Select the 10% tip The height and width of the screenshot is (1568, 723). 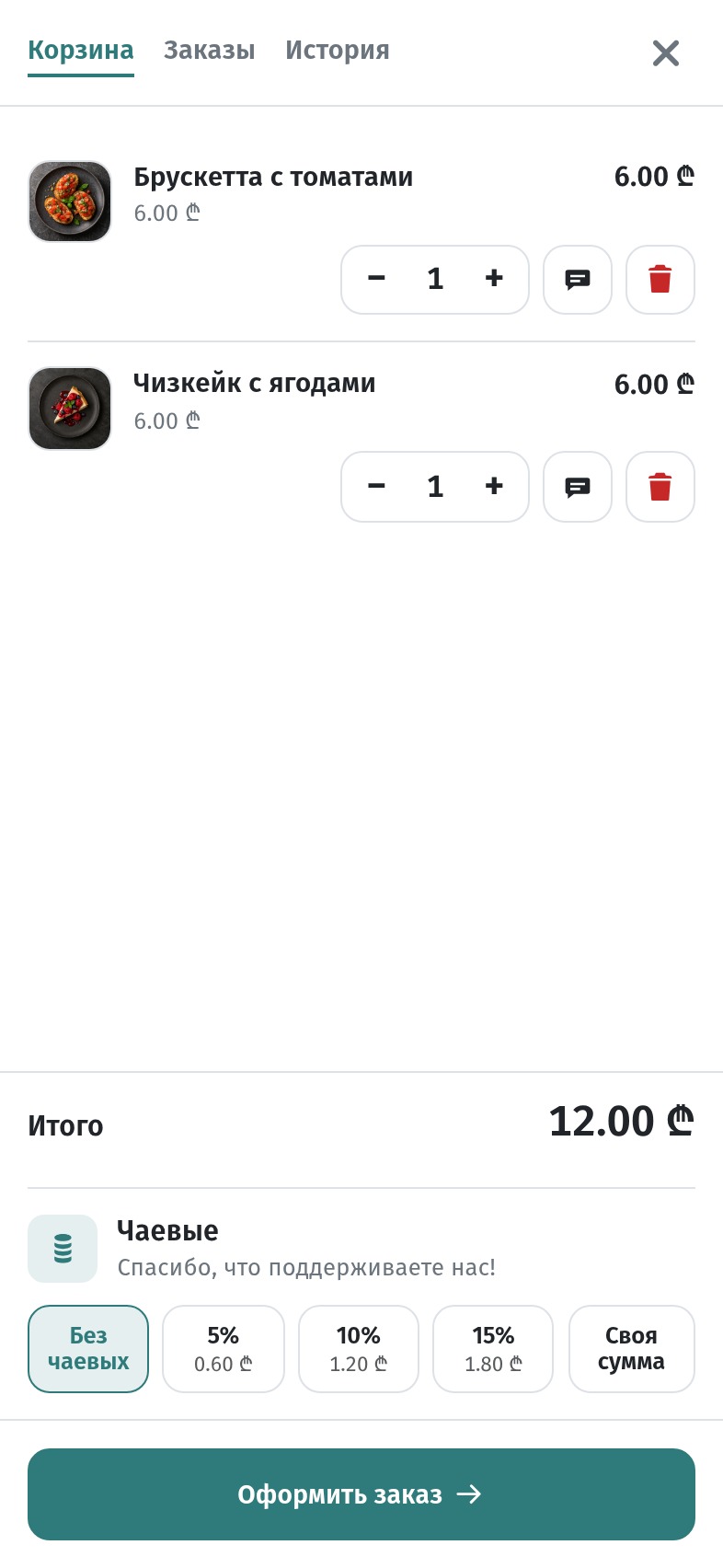pyautogui.click(x=359, y=1349)
